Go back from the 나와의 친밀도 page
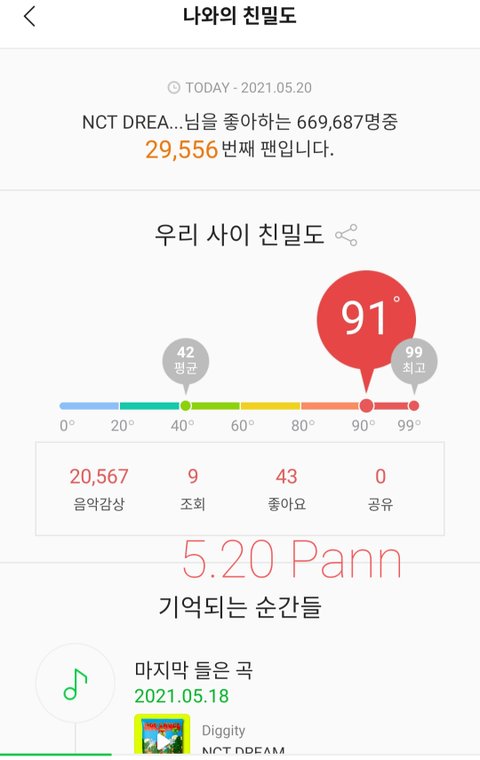This screenshot has width=480, height=760. (30, 17)
